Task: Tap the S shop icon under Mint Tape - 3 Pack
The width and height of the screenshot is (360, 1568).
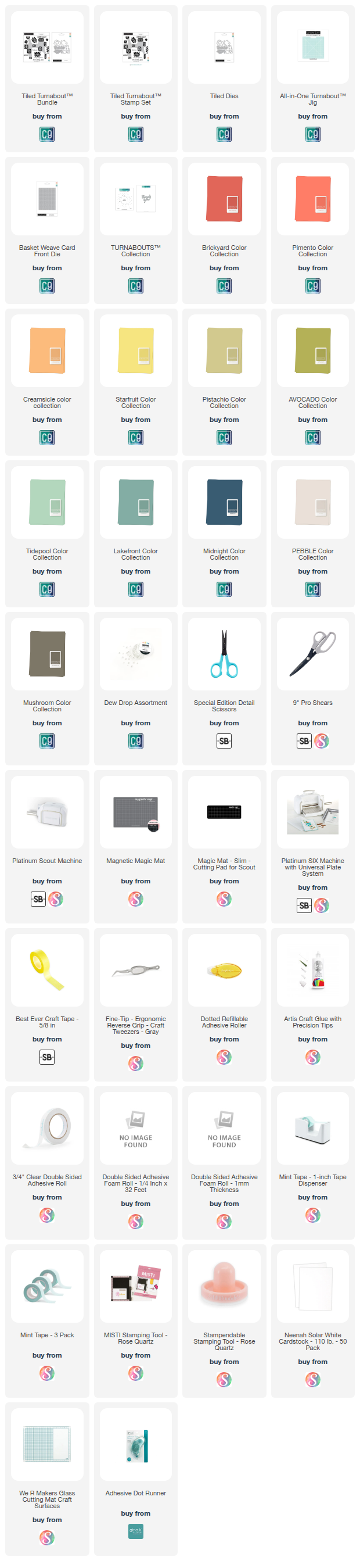Action: (x=47, y=1373)
